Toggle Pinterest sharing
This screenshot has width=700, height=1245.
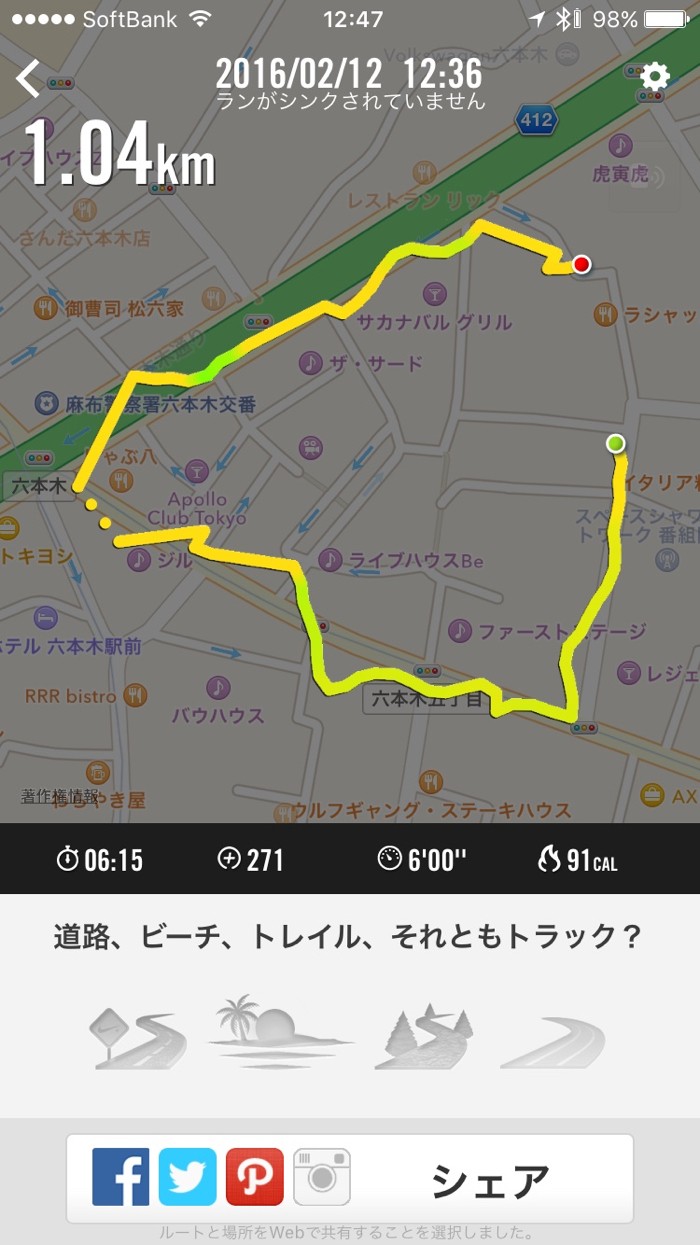pos(254,1177)
